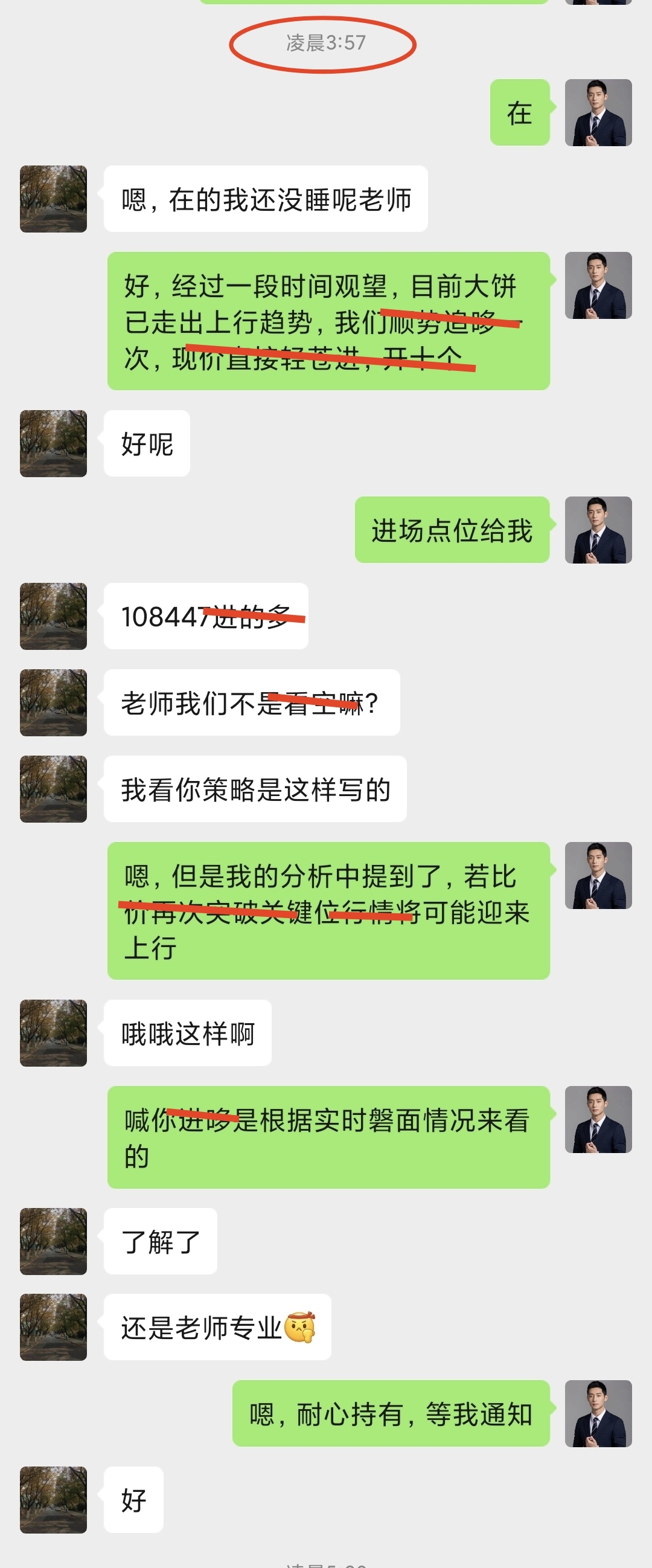Open the avatar next to "还是老师专业"
This screenshot has height=1568, width=652.
click(x=54, y=1327)
